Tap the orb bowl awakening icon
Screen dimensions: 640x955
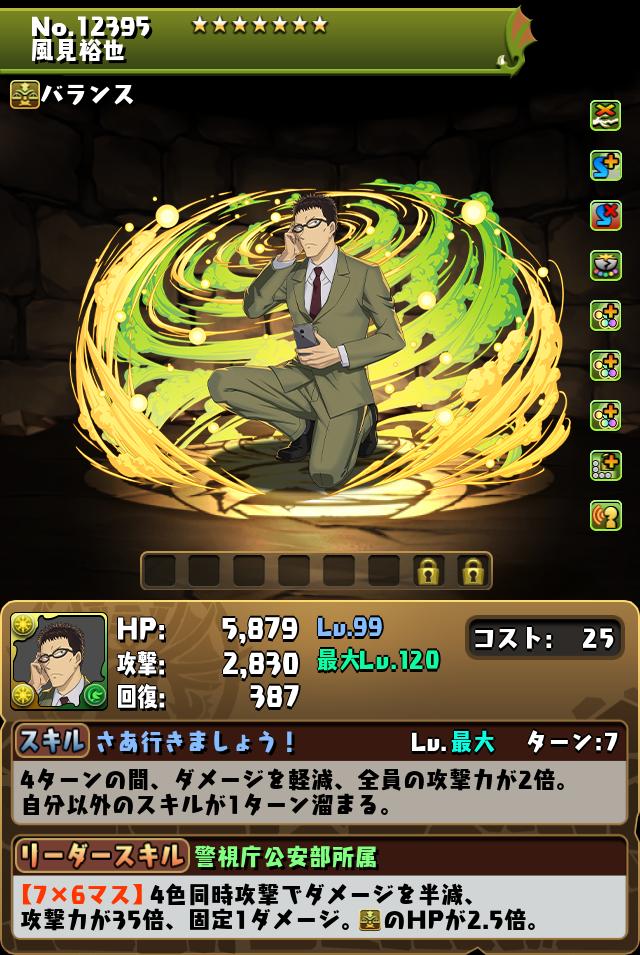[606, 265]
